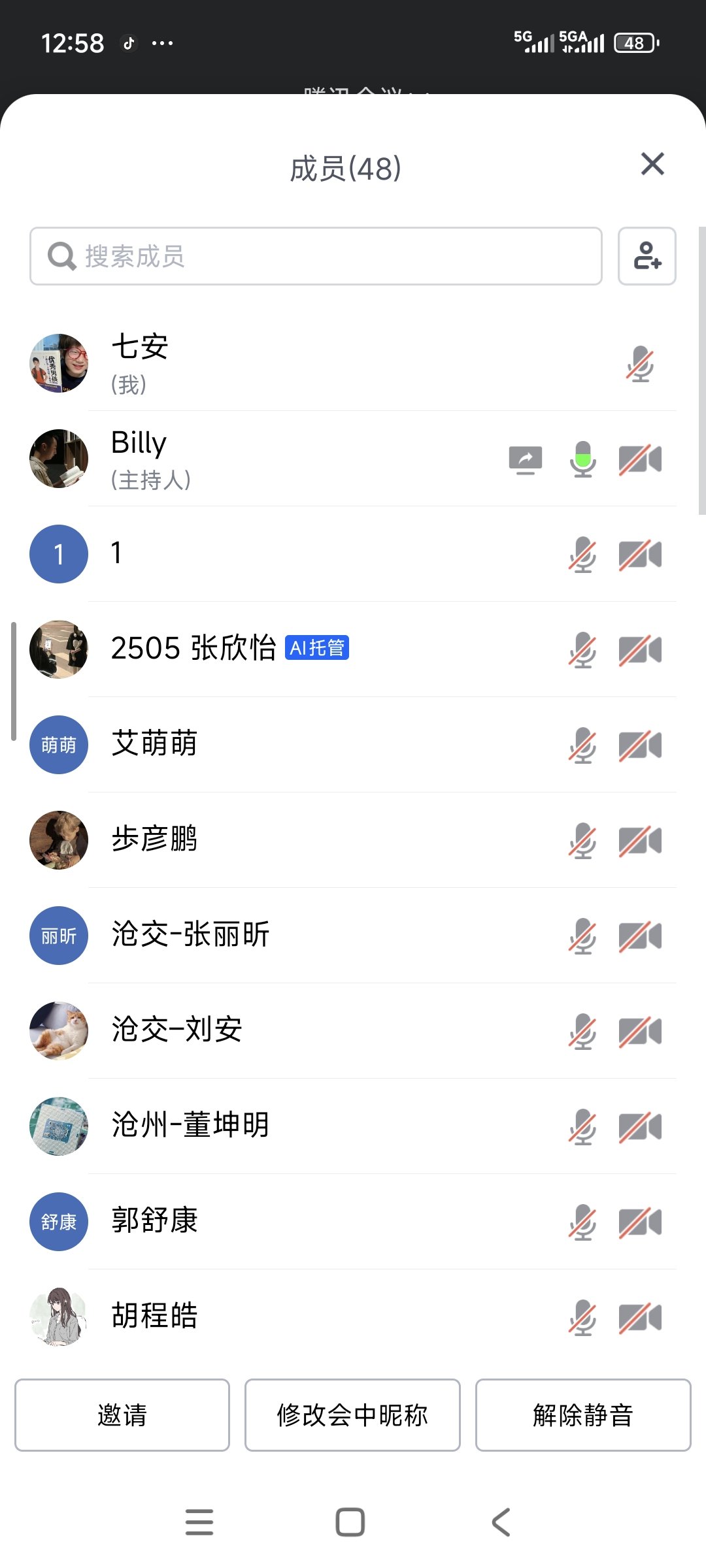Click the 邀请 button

point(122,1414)
